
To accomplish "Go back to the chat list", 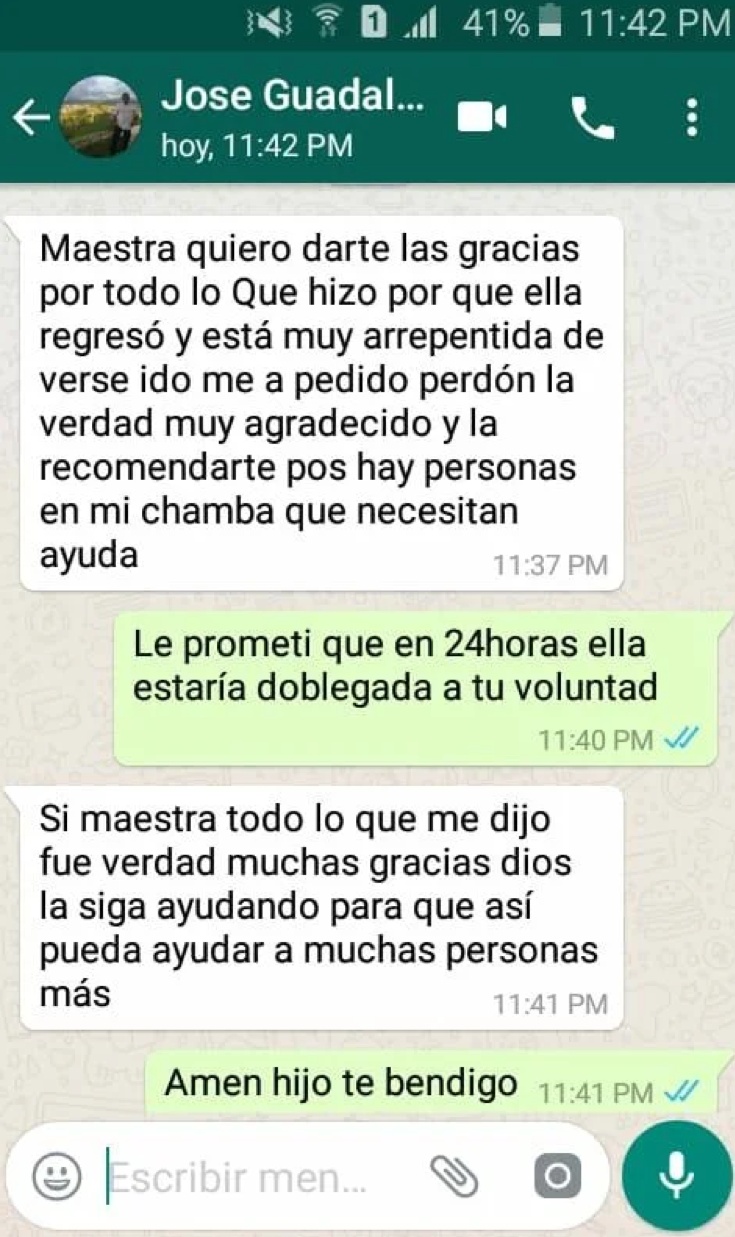I will (x=30, y=118).
